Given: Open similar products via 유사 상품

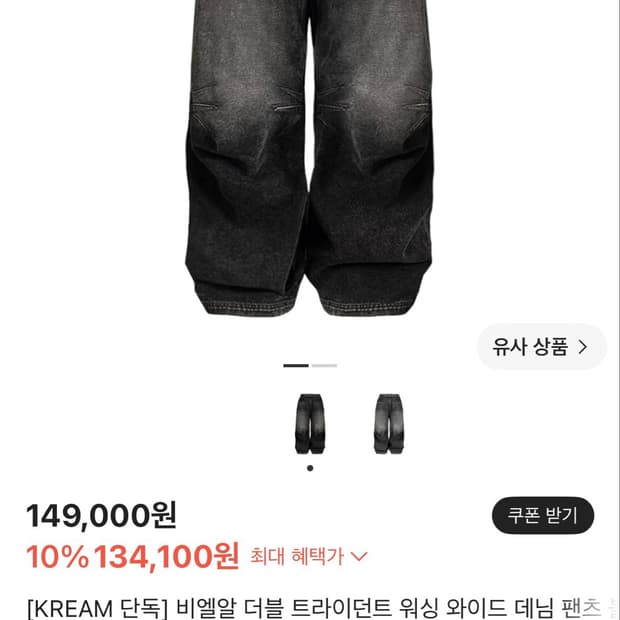Looking at the screenshot, I should (x=541, y=347).
